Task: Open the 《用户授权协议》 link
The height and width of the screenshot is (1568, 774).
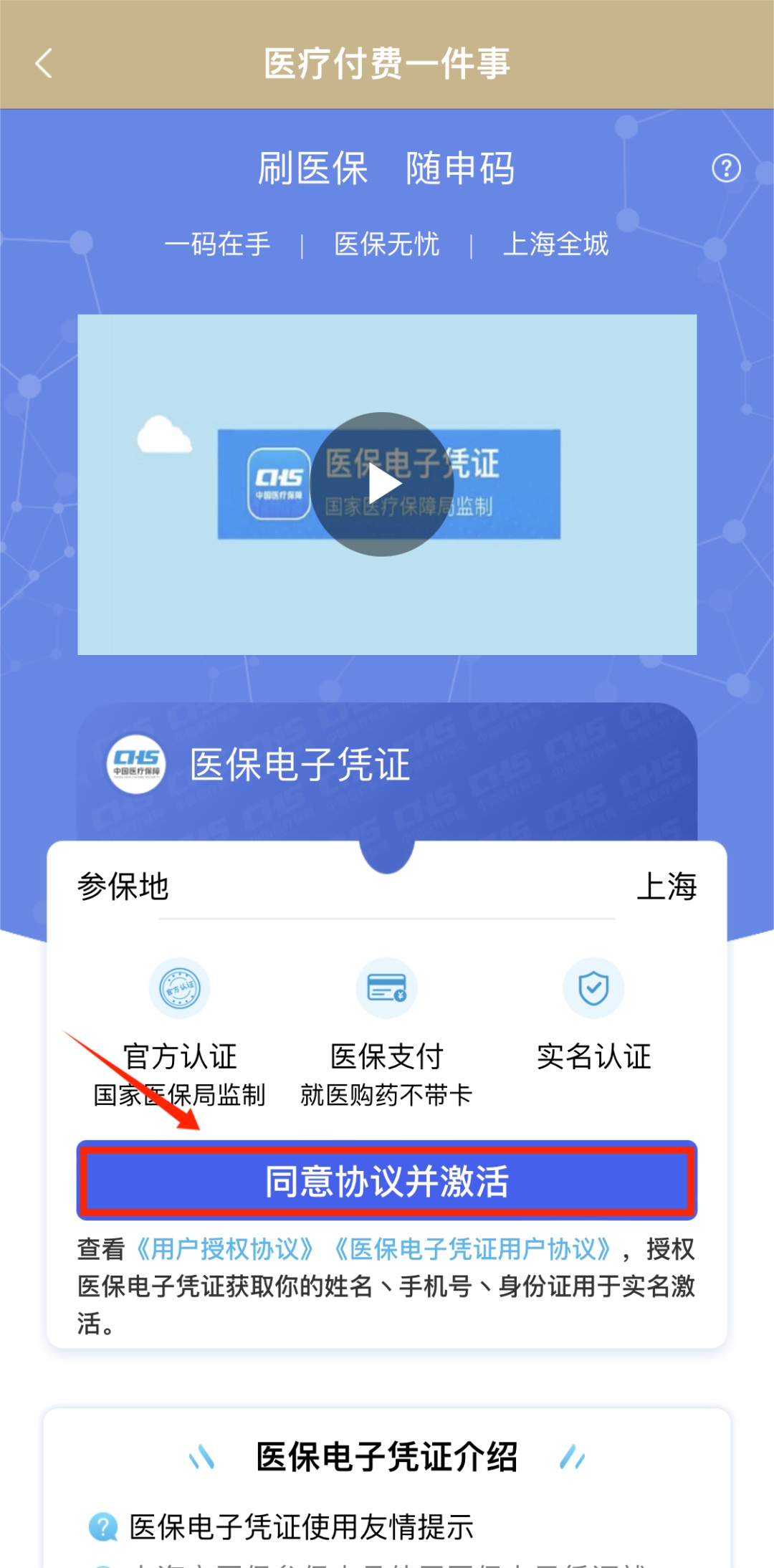Action: [x=224, y=1249]
